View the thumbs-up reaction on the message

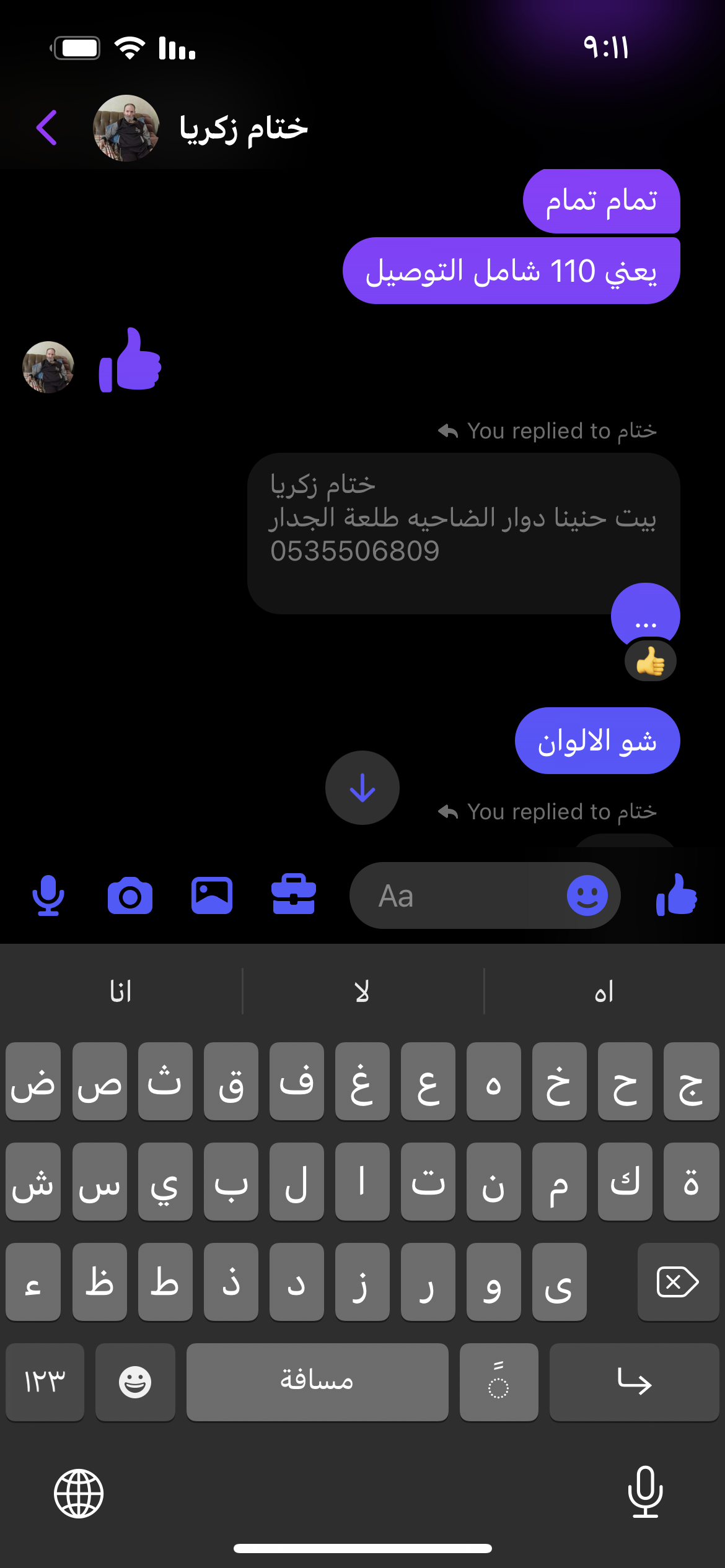(x=650, y=661)
